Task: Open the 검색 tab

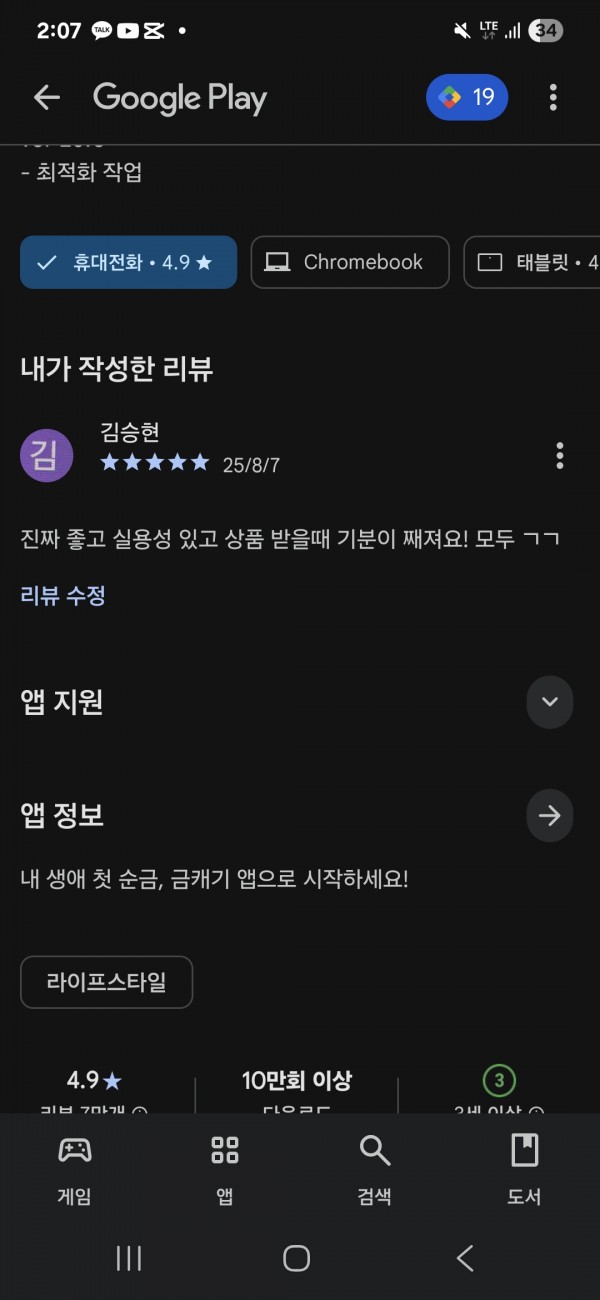Action: (x=375, y=1168)
